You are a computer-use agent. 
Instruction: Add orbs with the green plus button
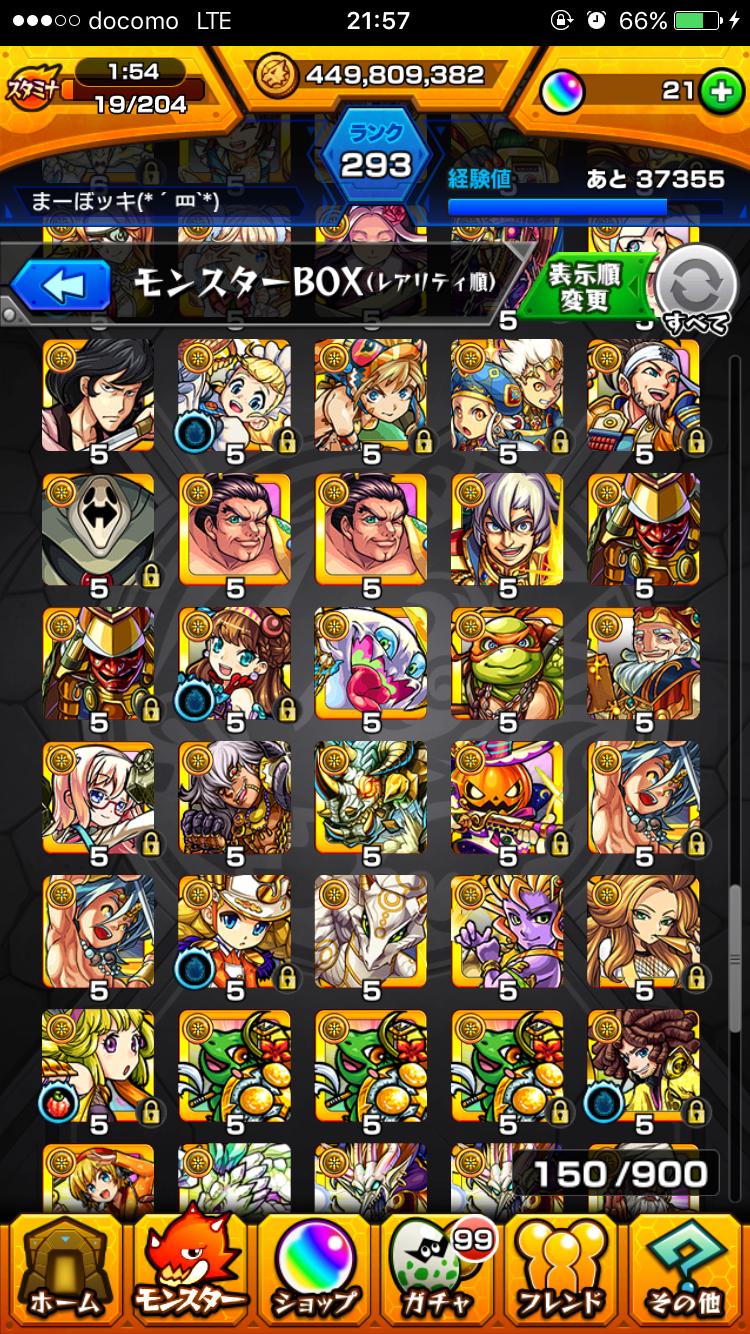716,91
